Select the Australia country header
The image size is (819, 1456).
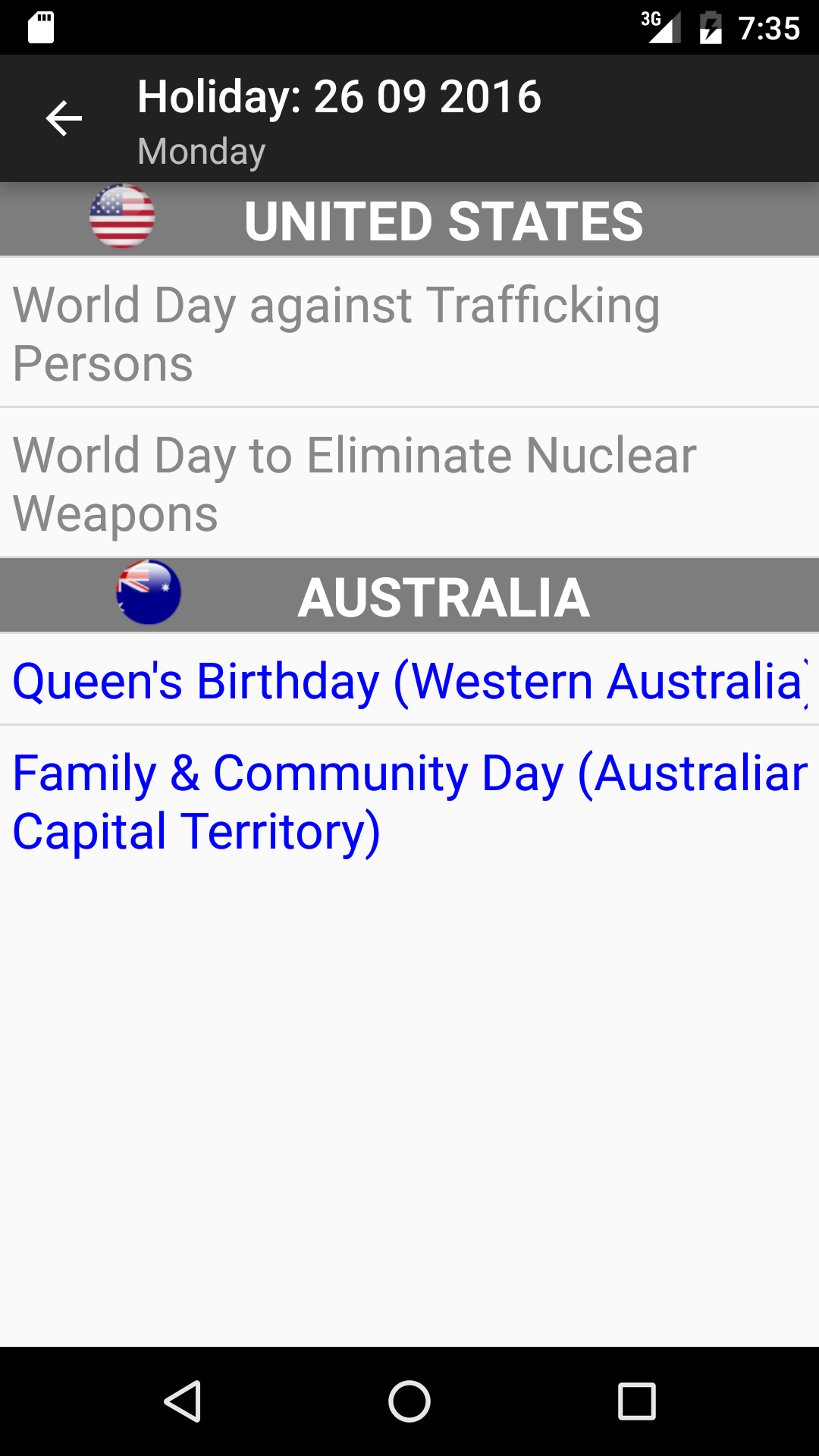(x=409, y=595)
